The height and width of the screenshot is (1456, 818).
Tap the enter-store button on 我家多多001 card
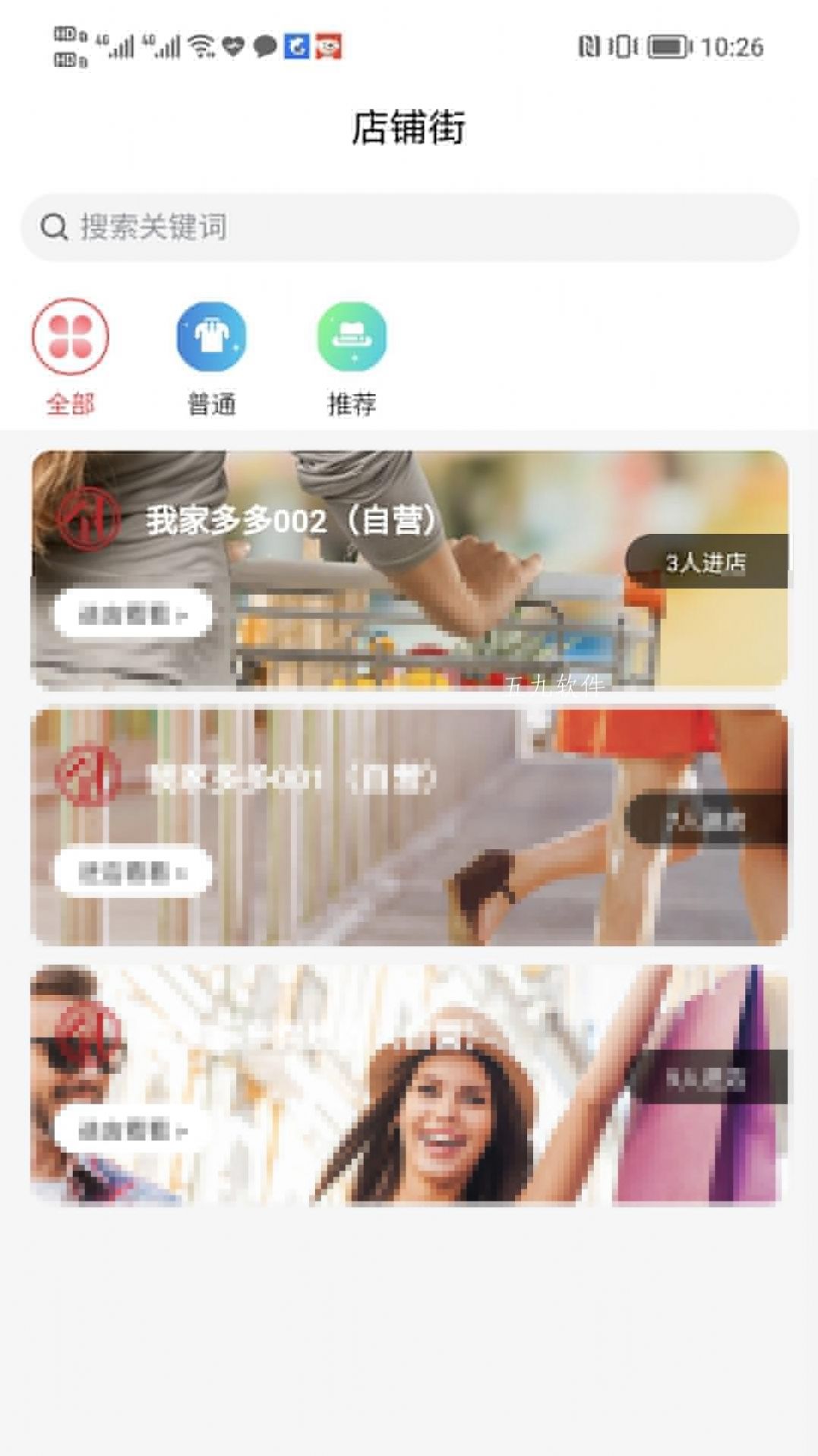(132, 871)
